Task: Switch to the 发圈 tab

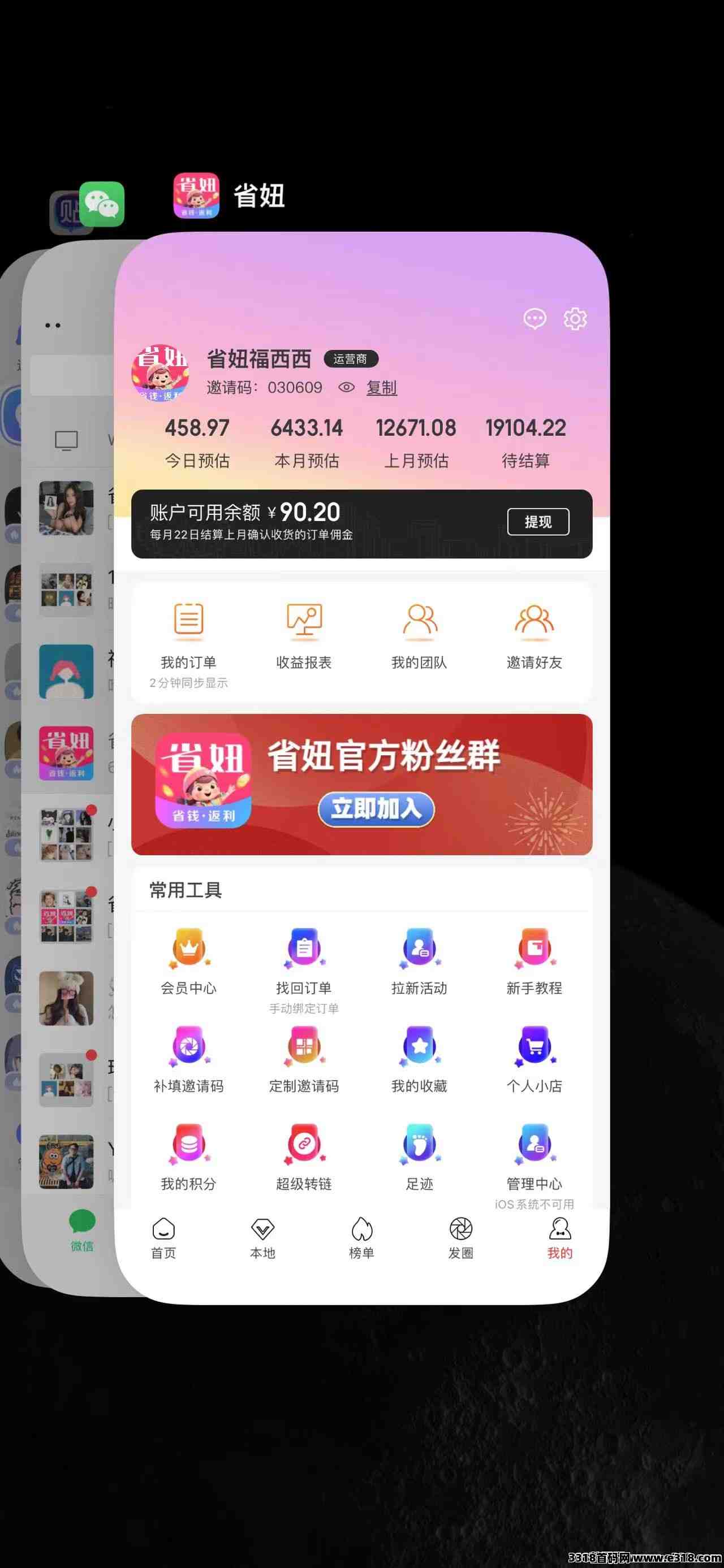Action: point(461,1238)
